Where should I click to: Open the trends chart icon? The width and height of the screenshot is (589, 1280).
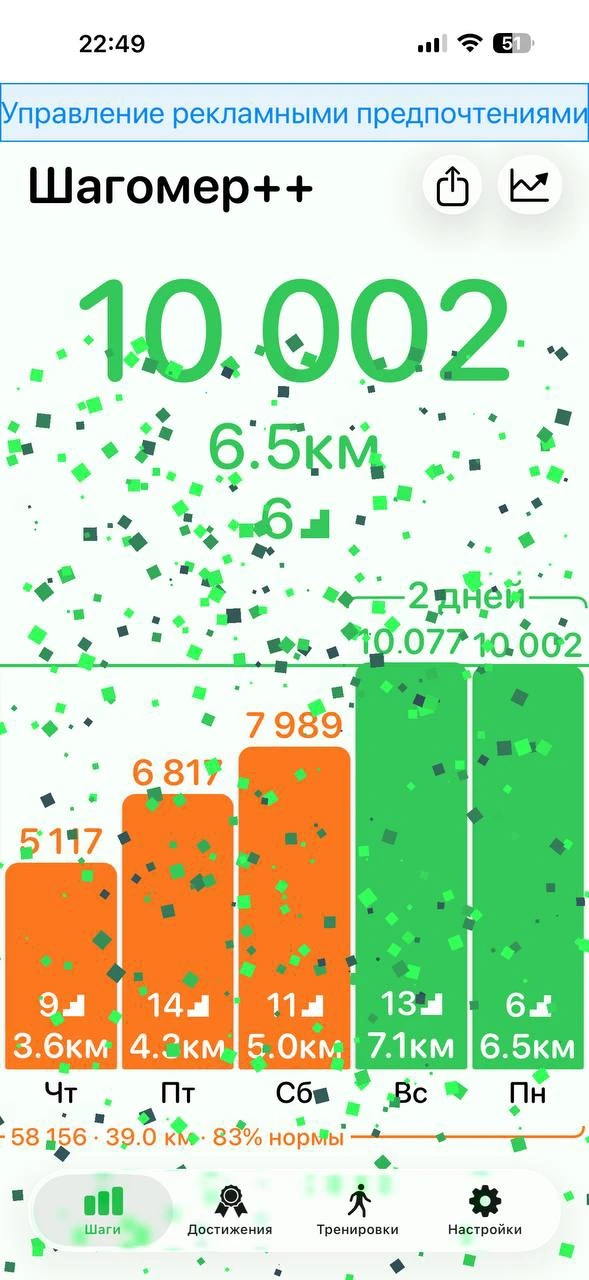(530, 185)
